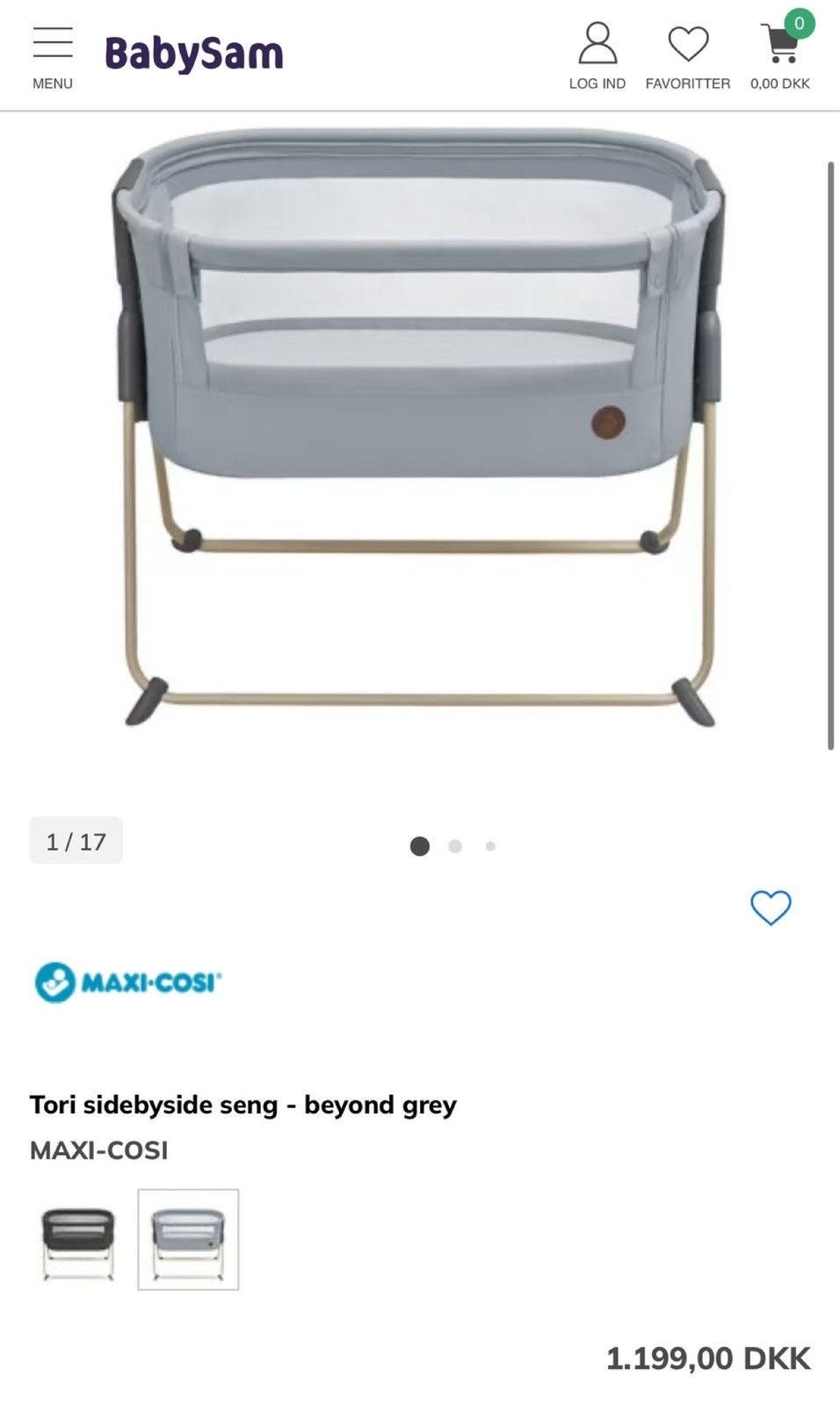Select the beyond grey color variant
The image size is (840, 1406).
188,1240
